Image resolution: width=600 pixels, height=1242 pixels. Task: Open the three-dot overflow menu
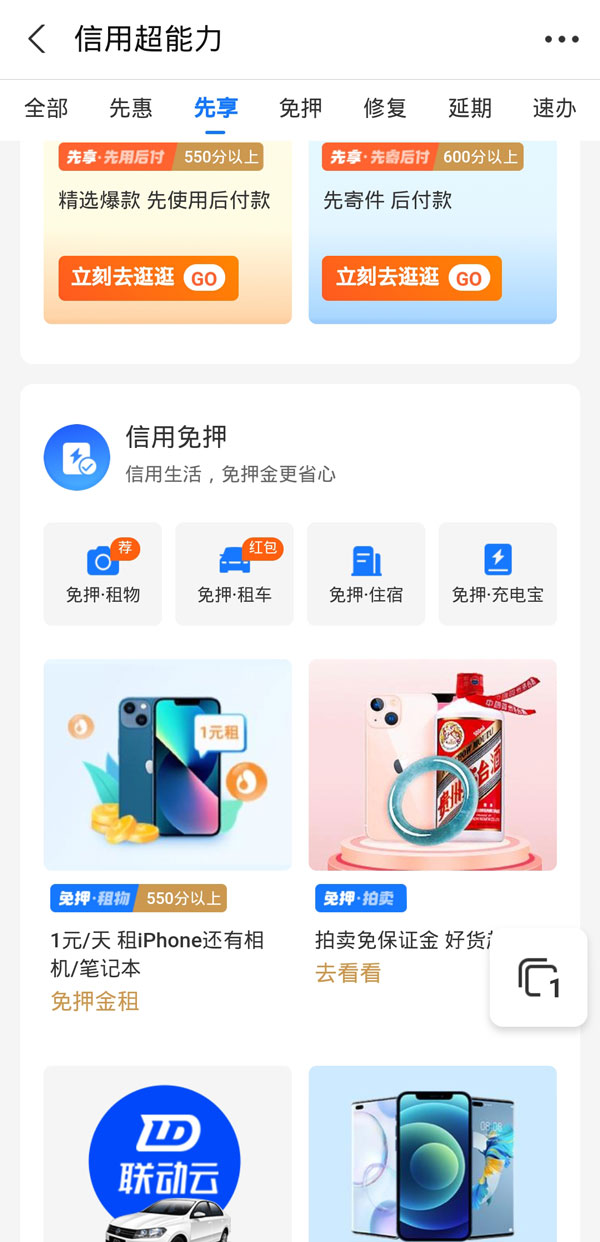pos(561,40)
